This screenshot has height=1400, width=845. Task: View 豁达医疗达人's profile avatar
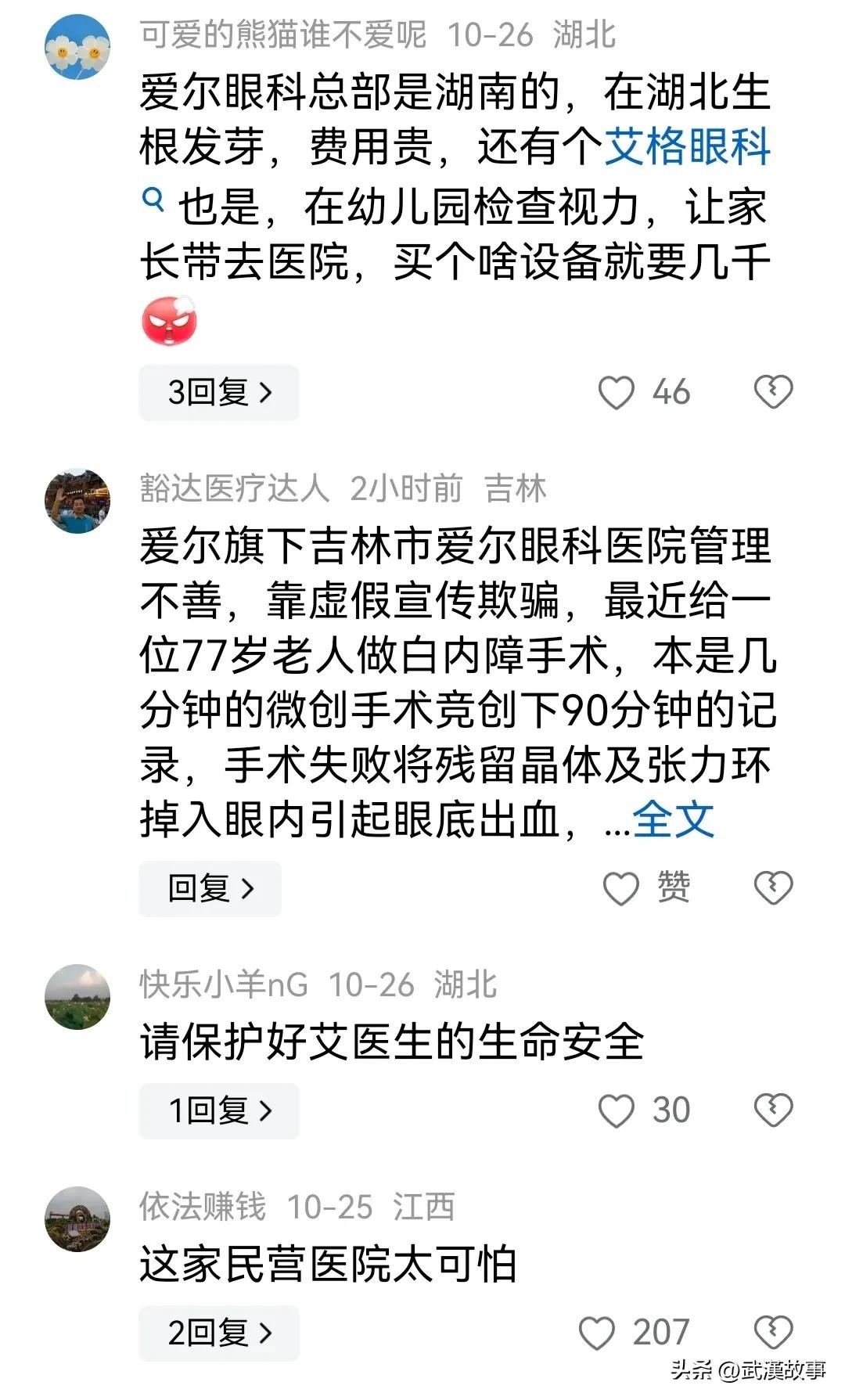[77, 501]
